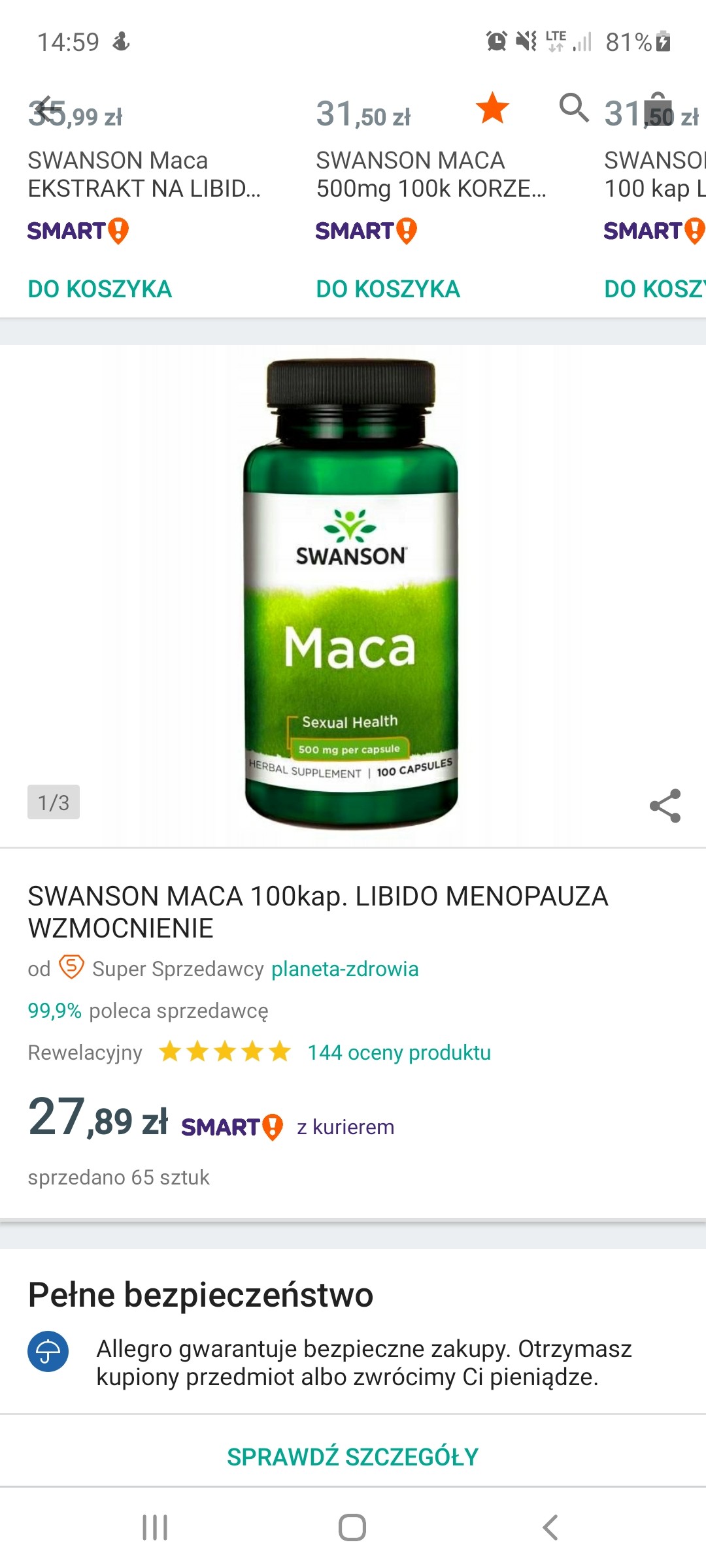Open search with the magnifier icon
Screen dimensions: 706x1568
pyautogui.click(x=573, y=108)
